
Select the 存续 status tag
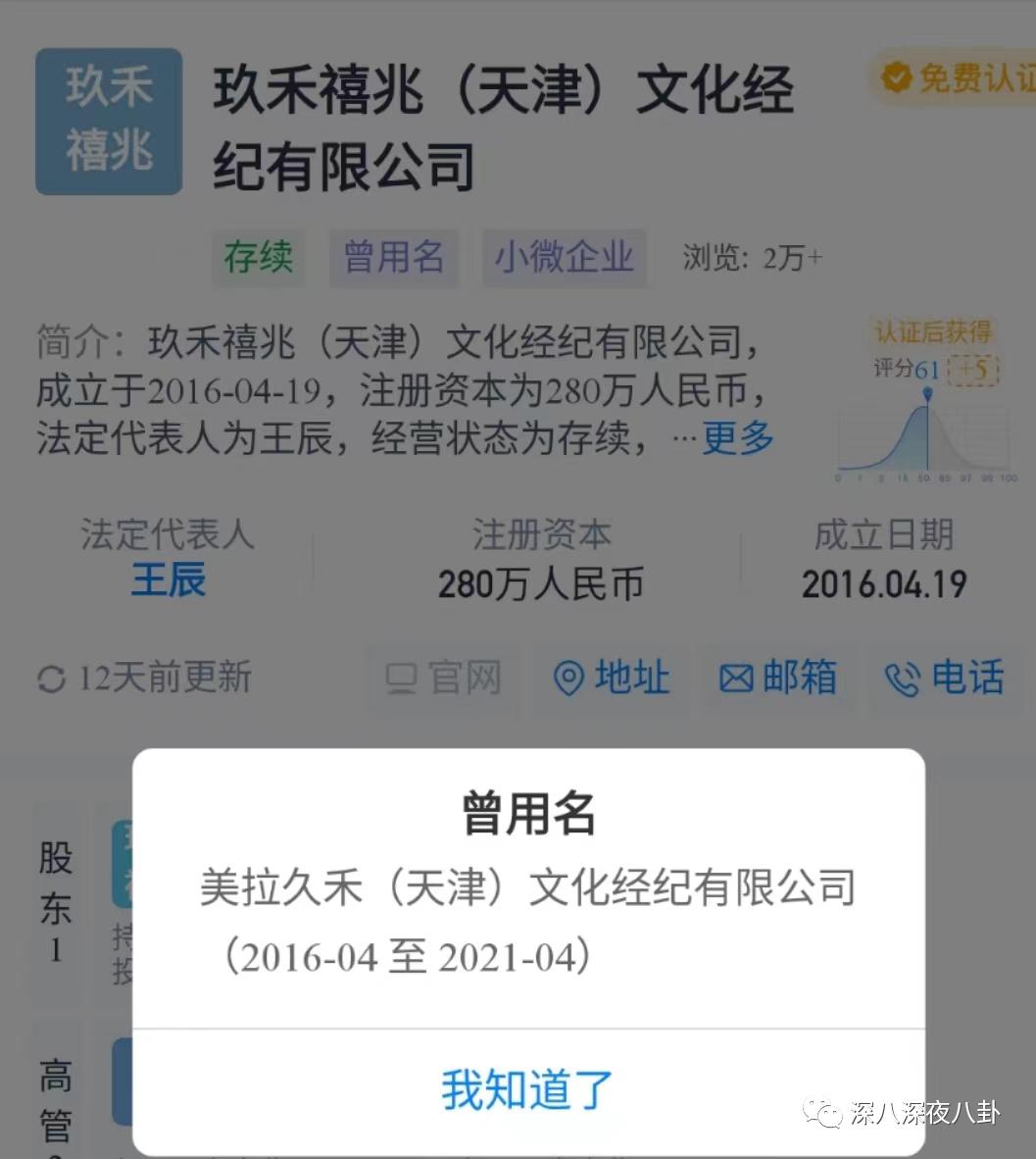click(x=258, y=258)
